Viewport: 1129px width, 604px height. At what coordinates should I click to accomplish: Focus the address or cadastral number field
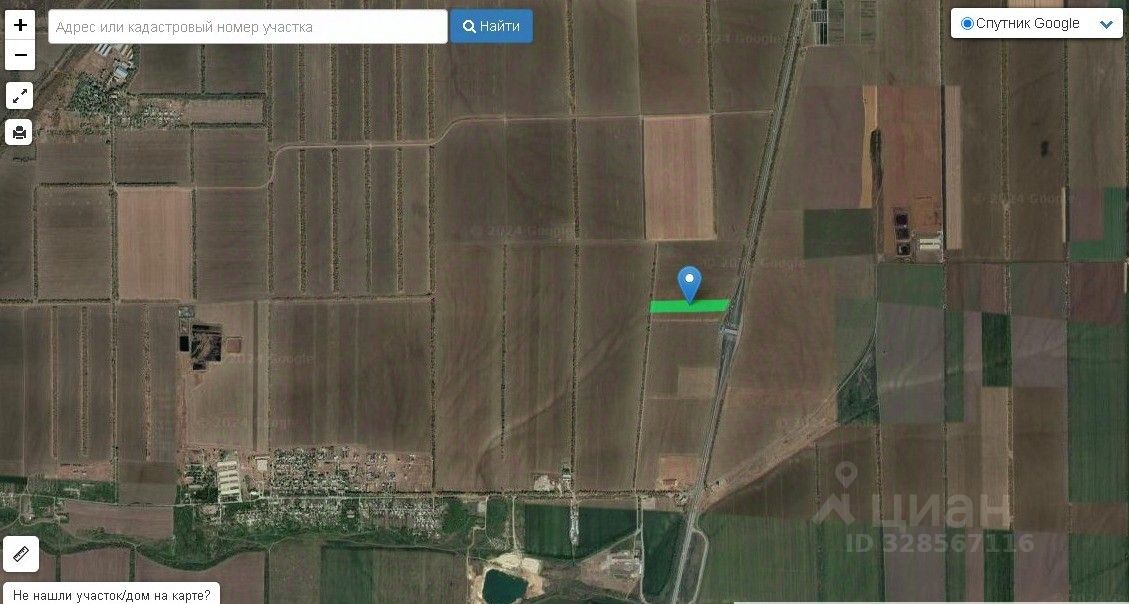click(x=247, y=27)
